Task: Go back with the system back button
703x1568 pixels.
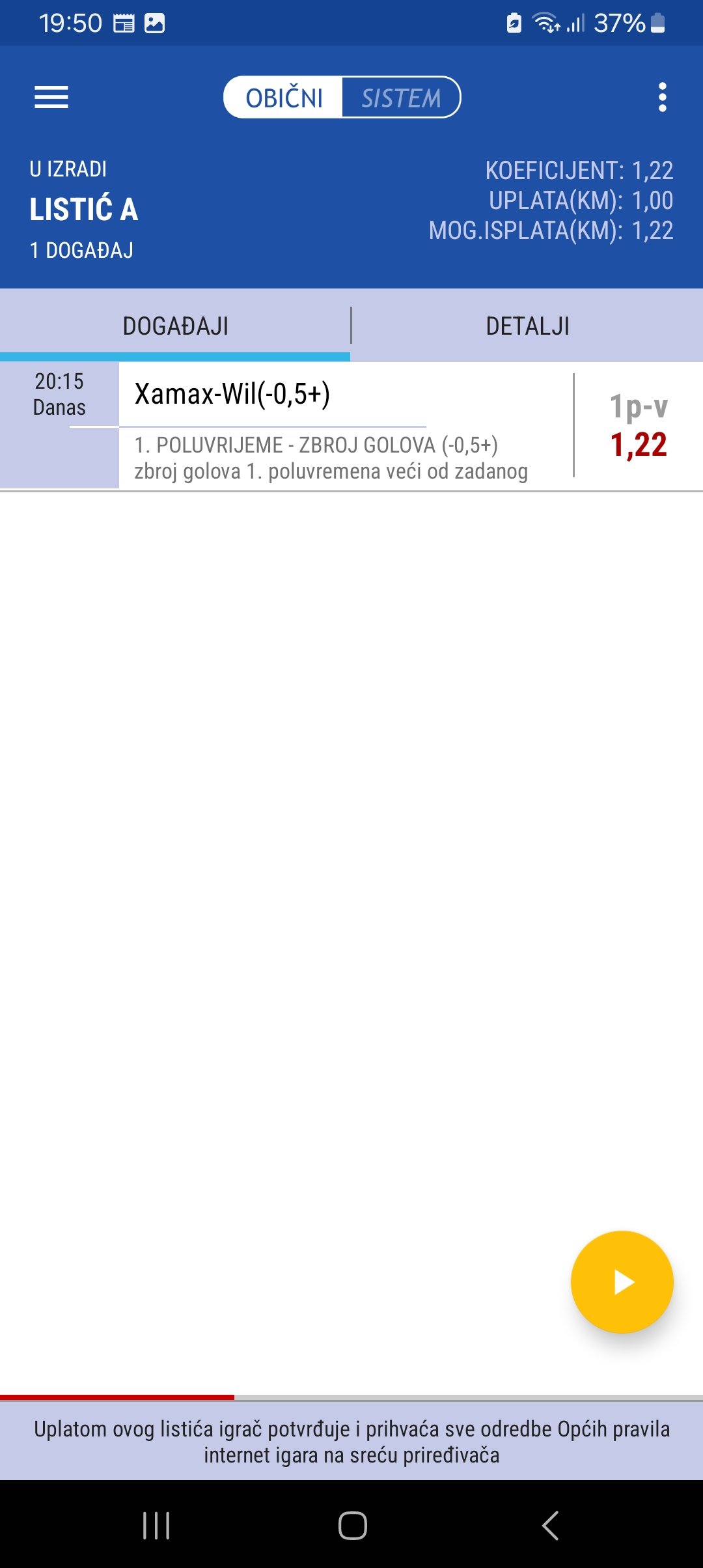Action: coord(551,1525)
